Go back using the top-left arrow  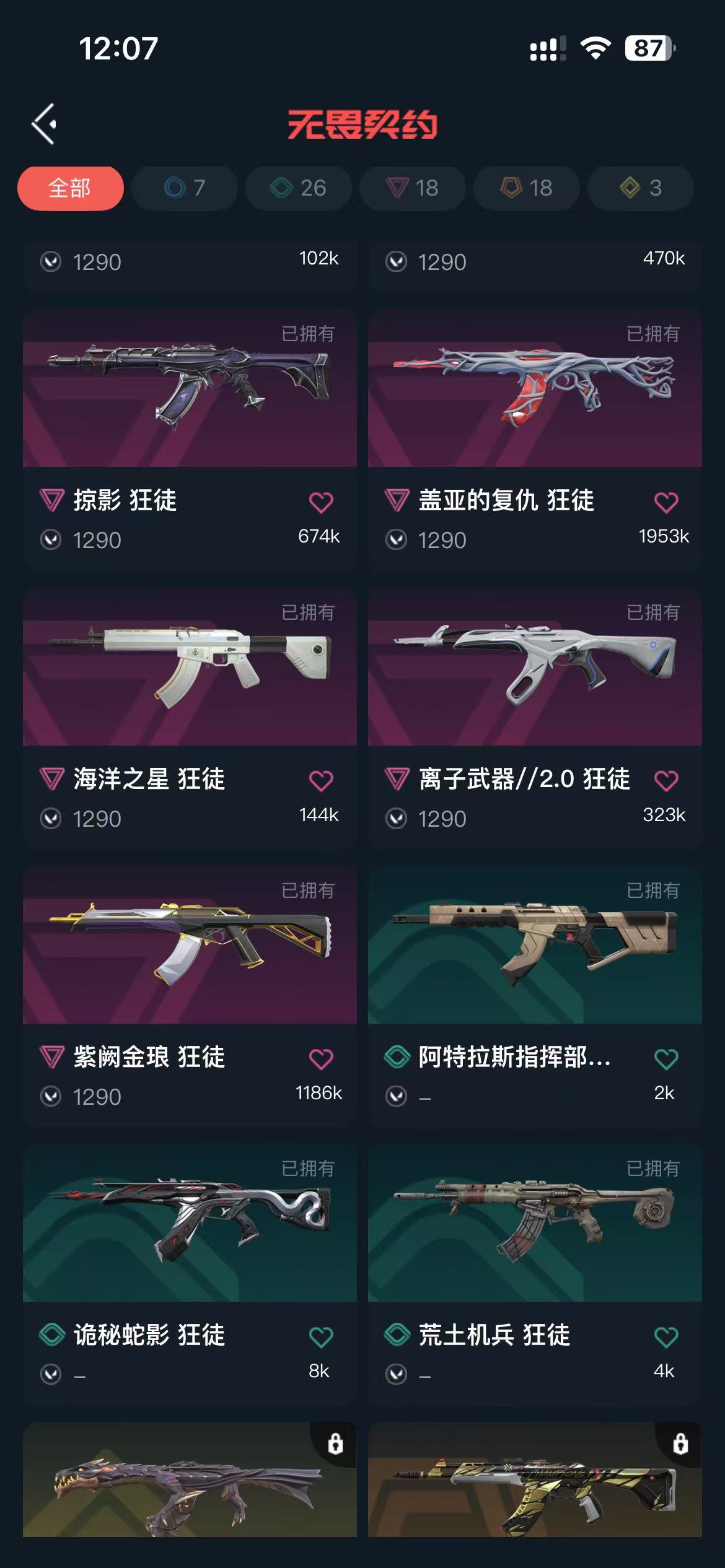(45, 124)
